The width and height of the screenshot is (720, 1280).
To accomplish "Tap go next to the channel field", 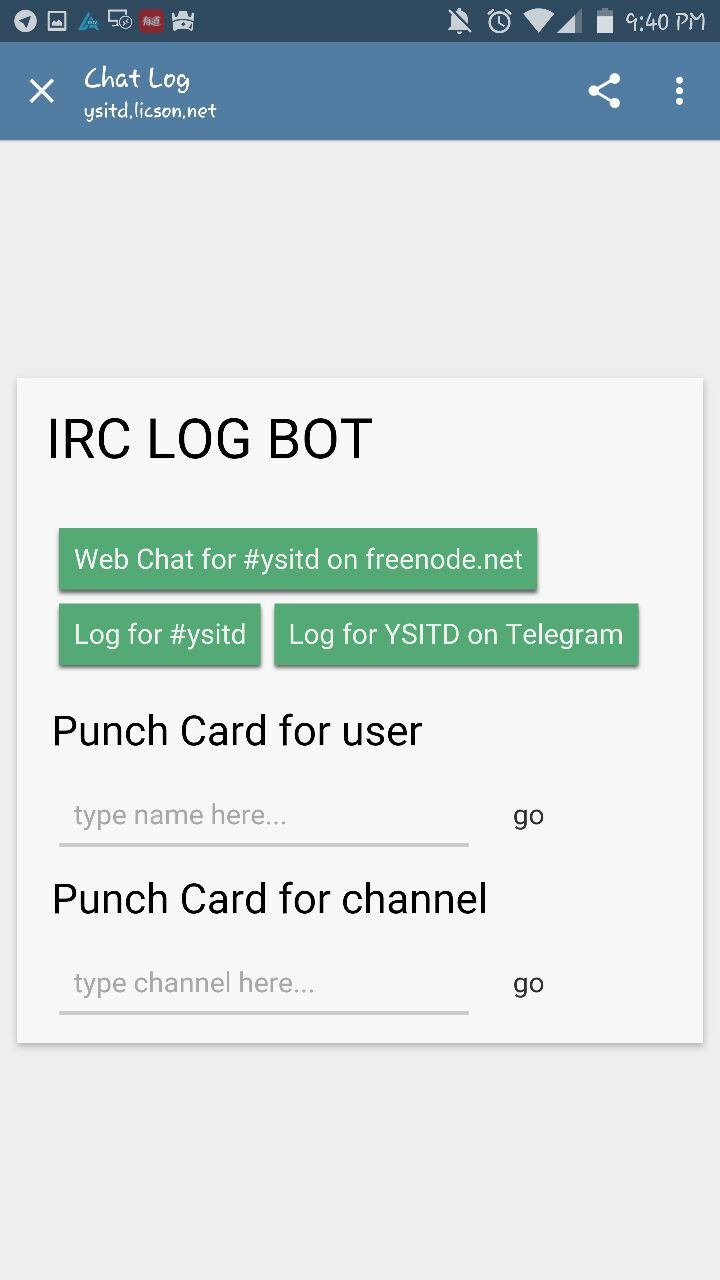I will point(528,984).
